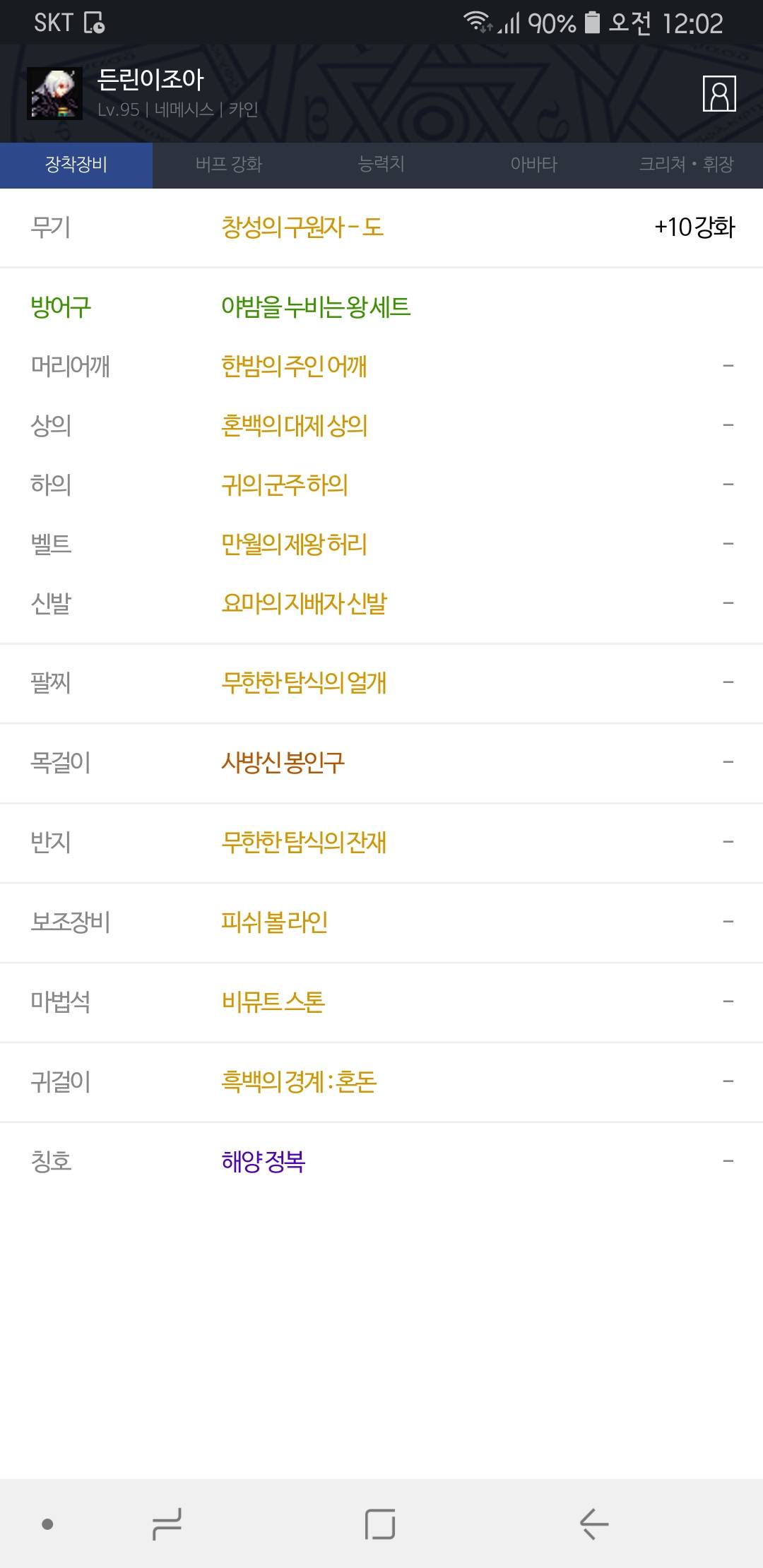
Task: Open title 해양 정복
Action: pyautogui.click(x=381, y=1162)
